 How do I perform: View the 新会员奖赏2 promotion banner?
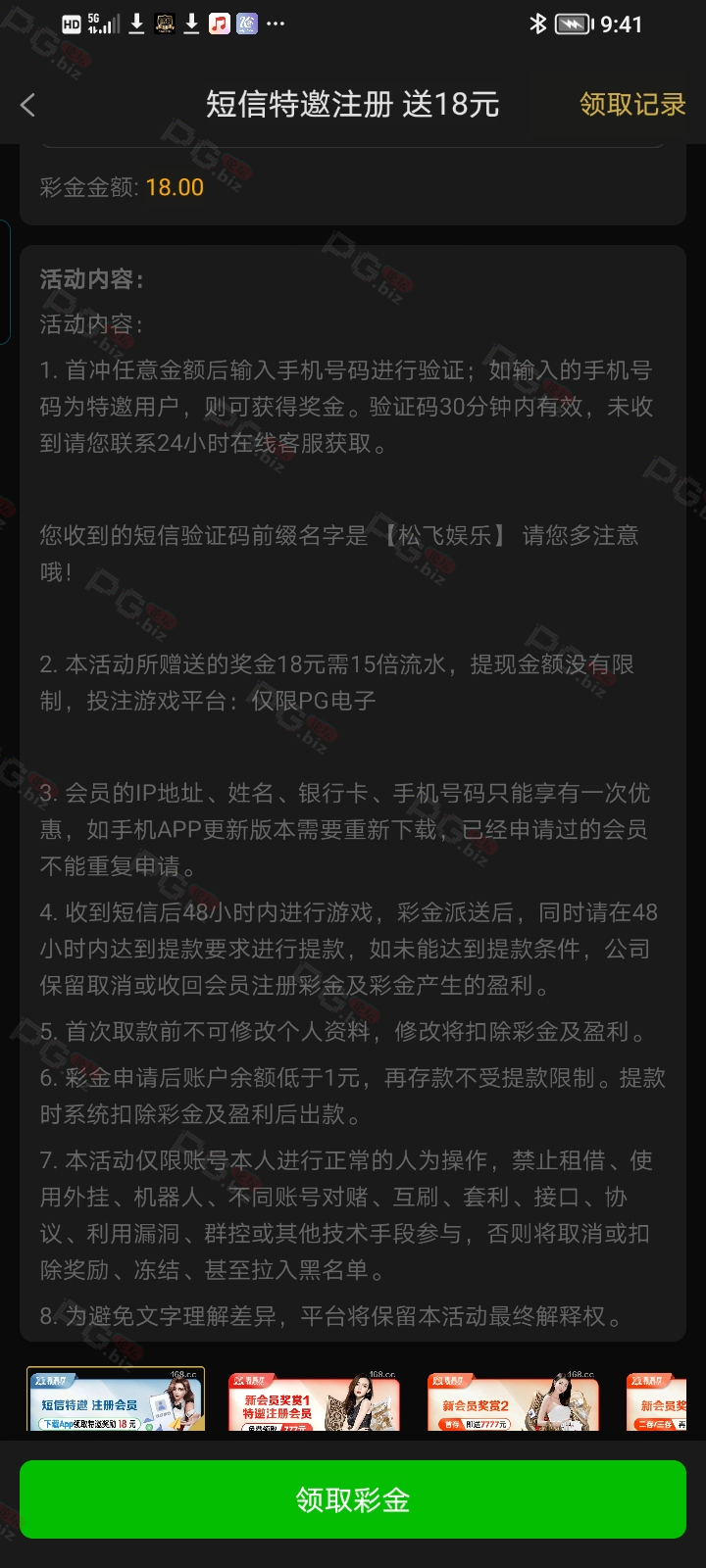pos(513,1401)
